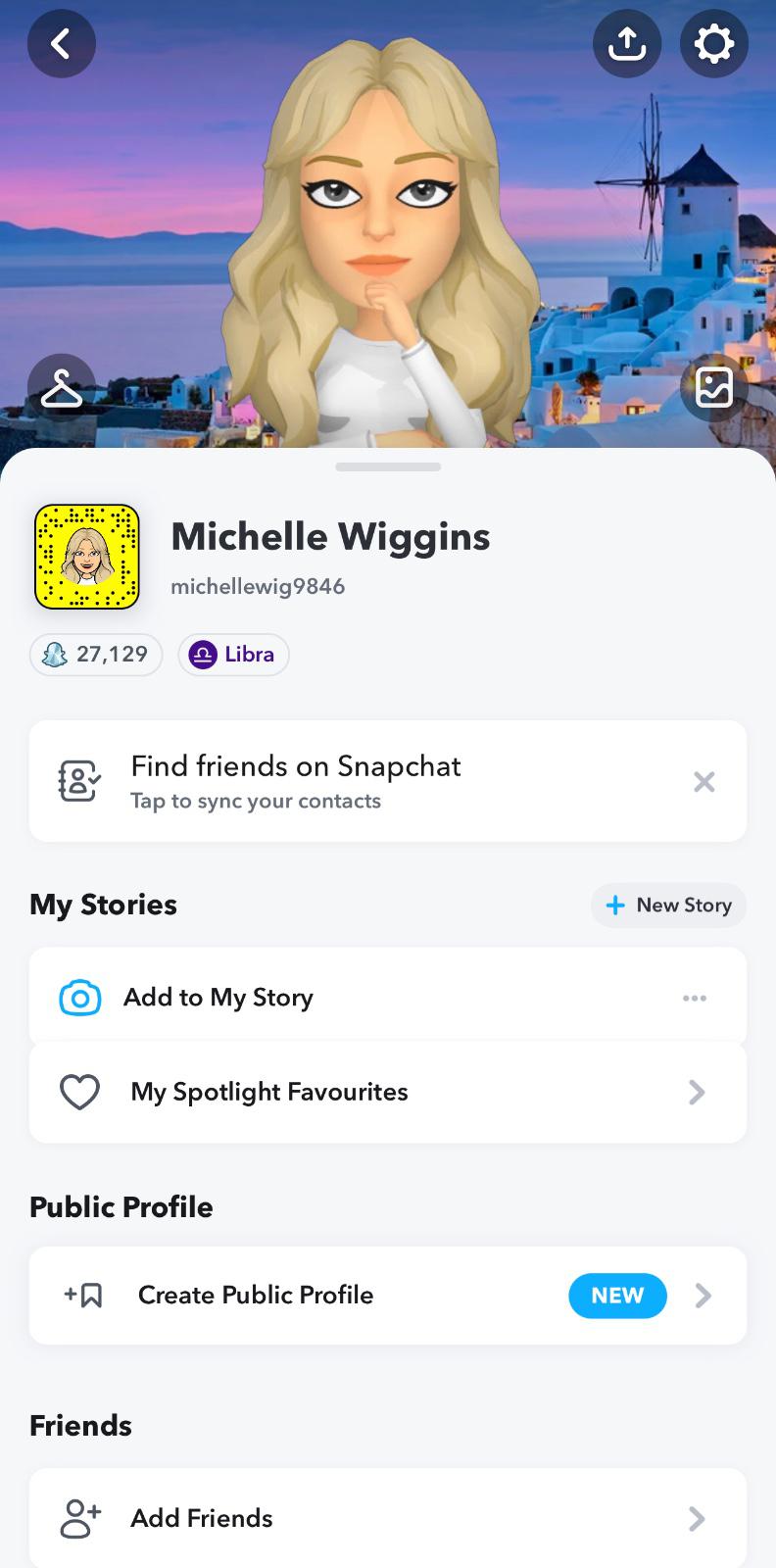Image resolution: width=776 pixels, height=1568 pixels.
Task: Open the Snapcode next to Michelle Wiggins
Action: point(87,557)
